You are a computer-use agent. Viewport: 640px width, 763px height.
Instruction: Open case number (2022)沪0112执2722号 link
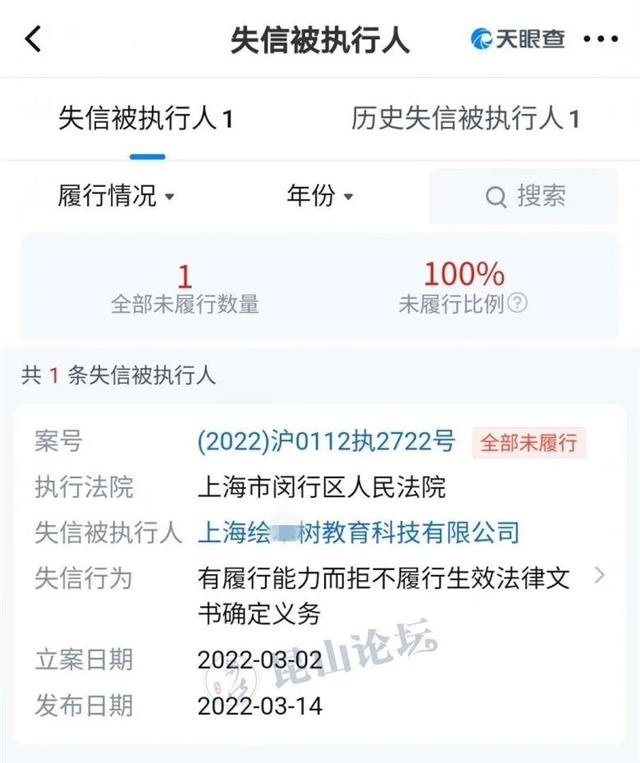tap(326, 441)
